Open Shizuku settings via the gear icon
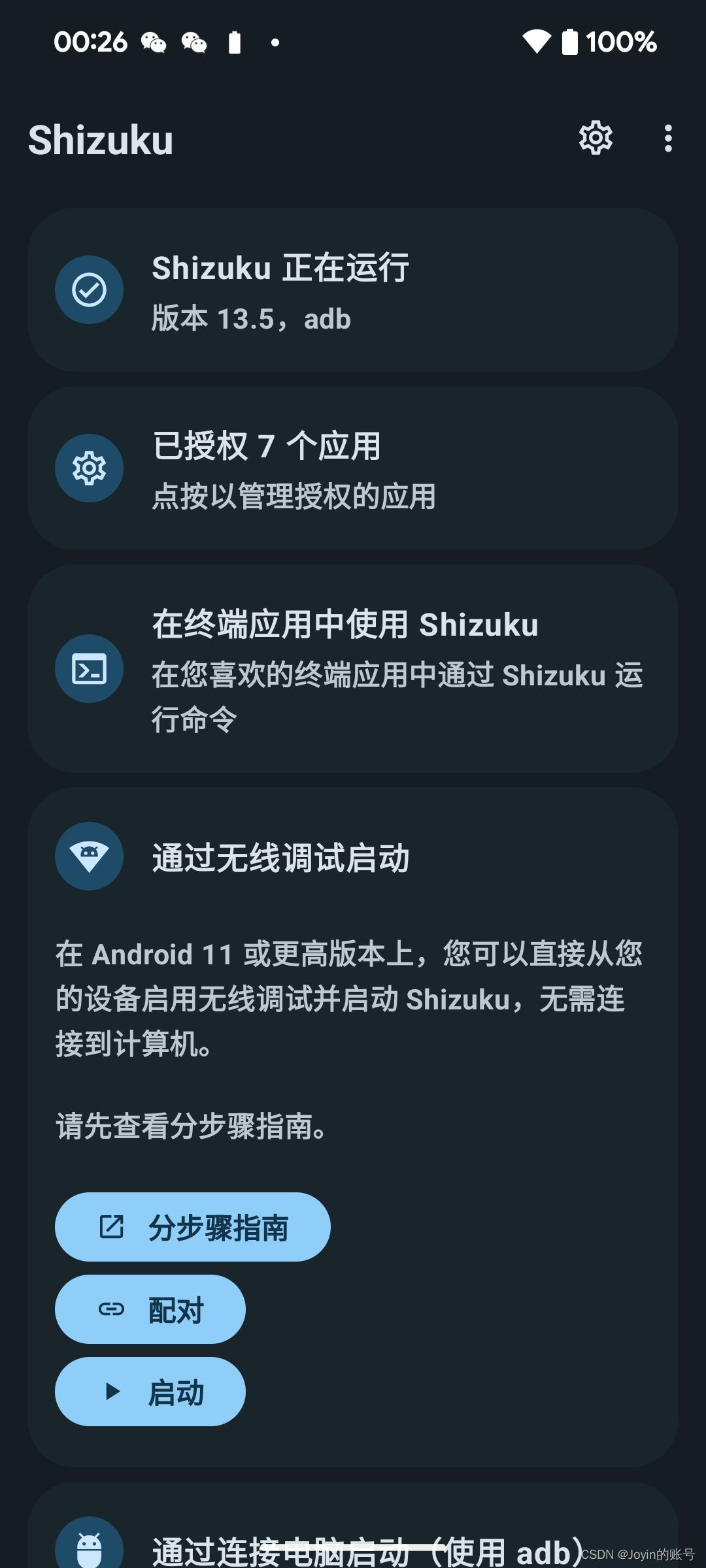This screenshot has height=1568, width=706. pyautogui.click(x=596, y=138)
